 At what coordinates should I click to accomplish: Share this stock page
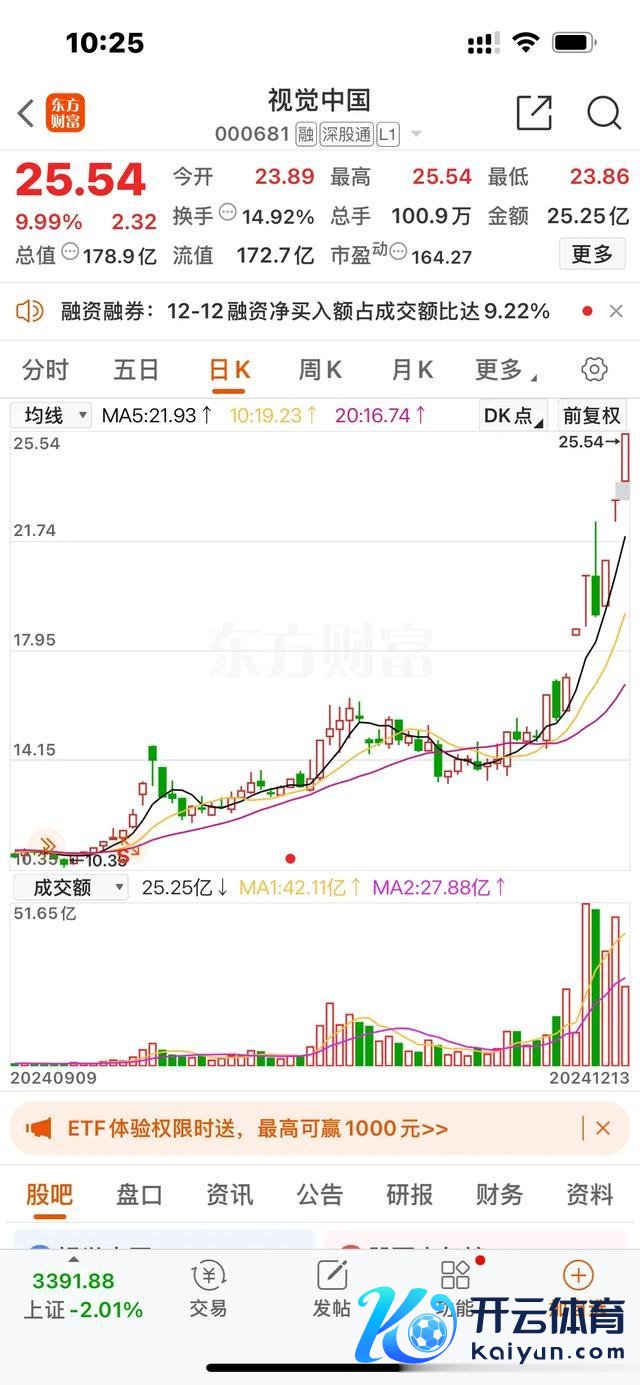coord(534,113)
